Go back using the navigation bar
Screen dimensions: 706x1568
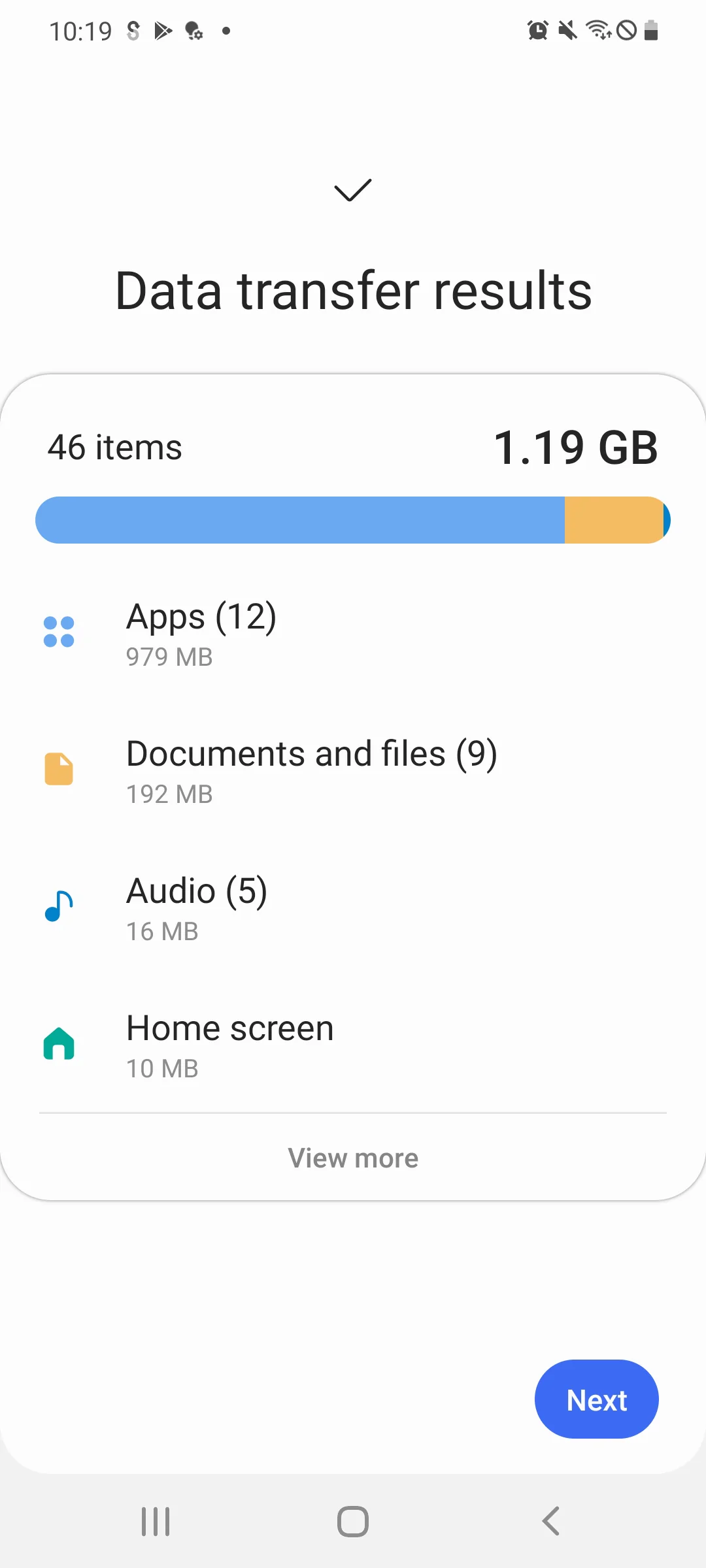[550, 1521]
